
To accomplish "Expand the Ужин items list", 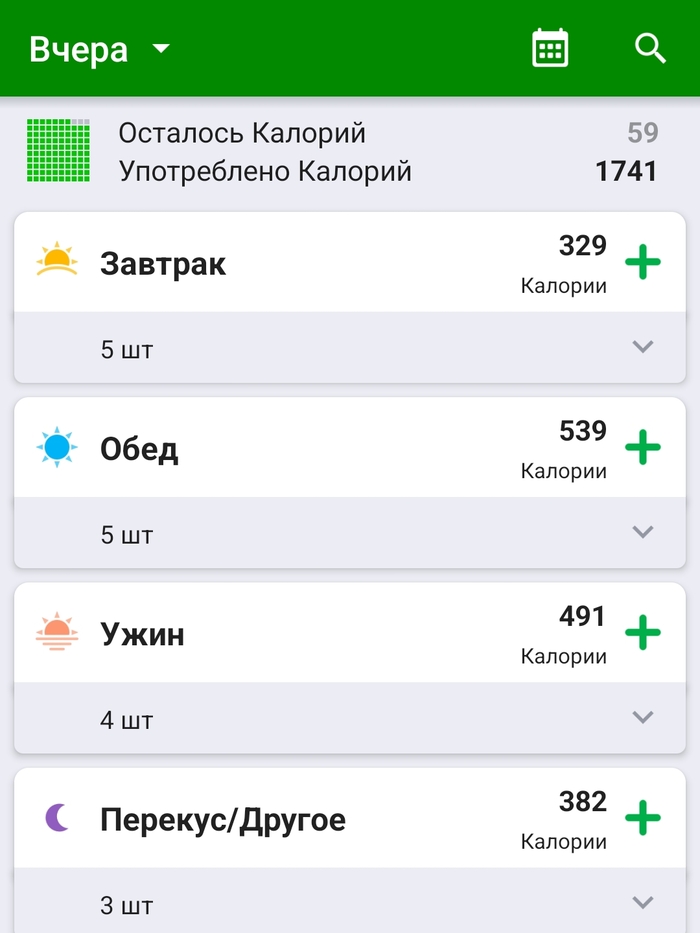I will (643, 717).
